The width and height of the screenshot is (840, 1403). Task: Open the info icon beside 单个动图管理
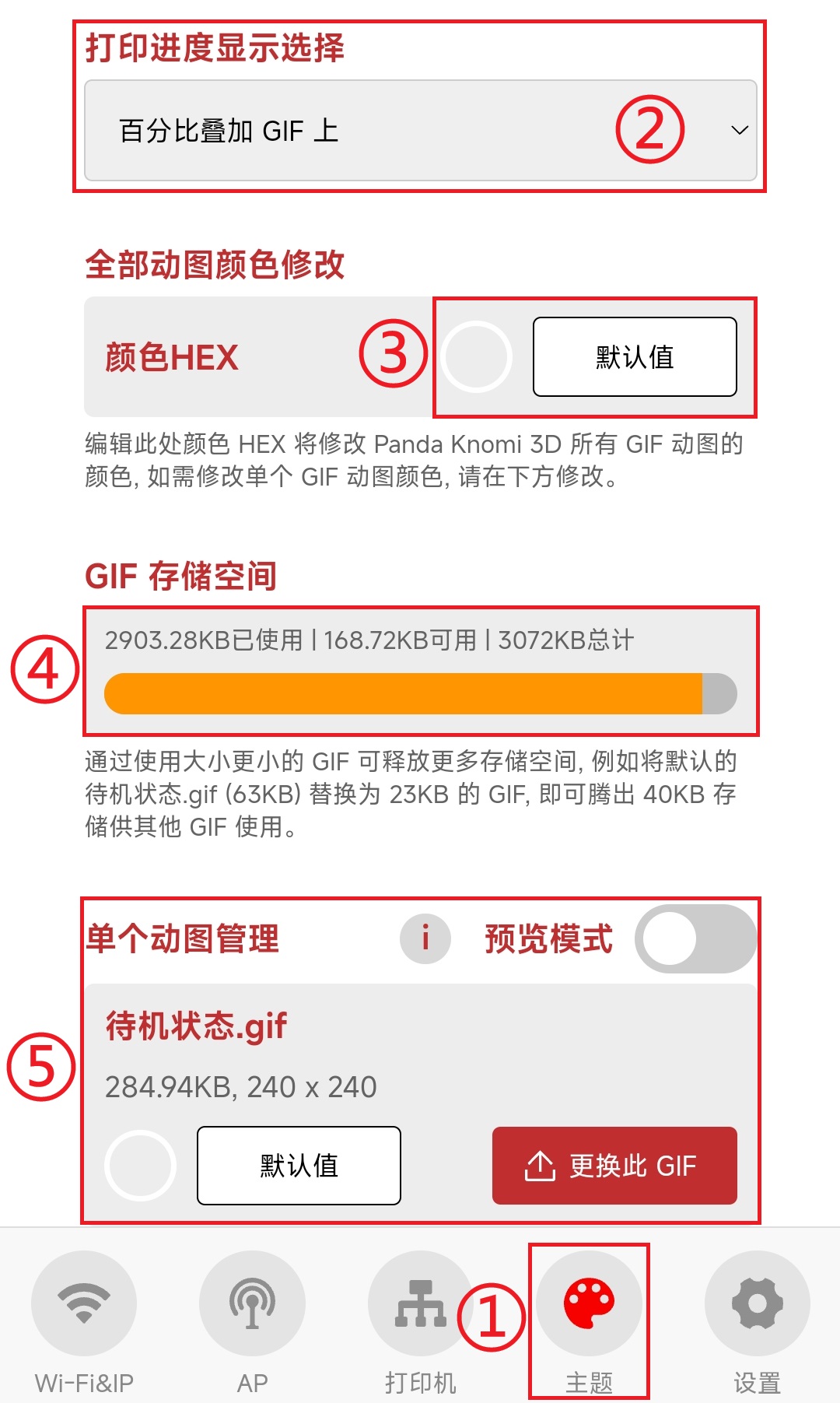click(x=425, y=938)
